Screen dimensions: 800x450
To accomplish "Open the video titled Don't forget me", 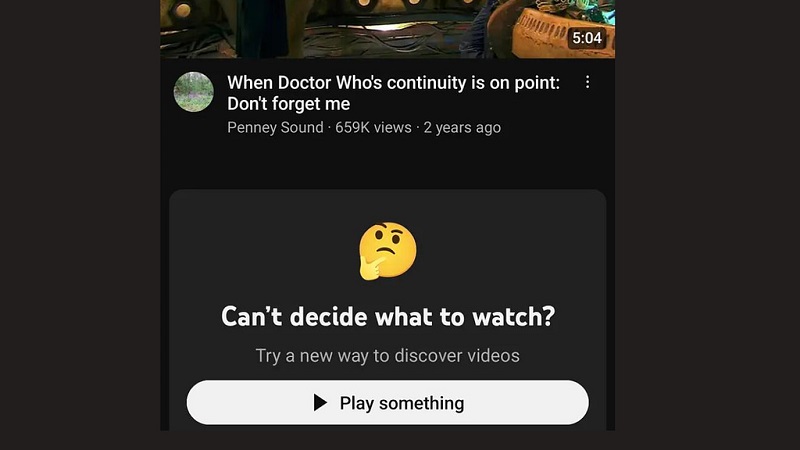I will pos(393,93).
